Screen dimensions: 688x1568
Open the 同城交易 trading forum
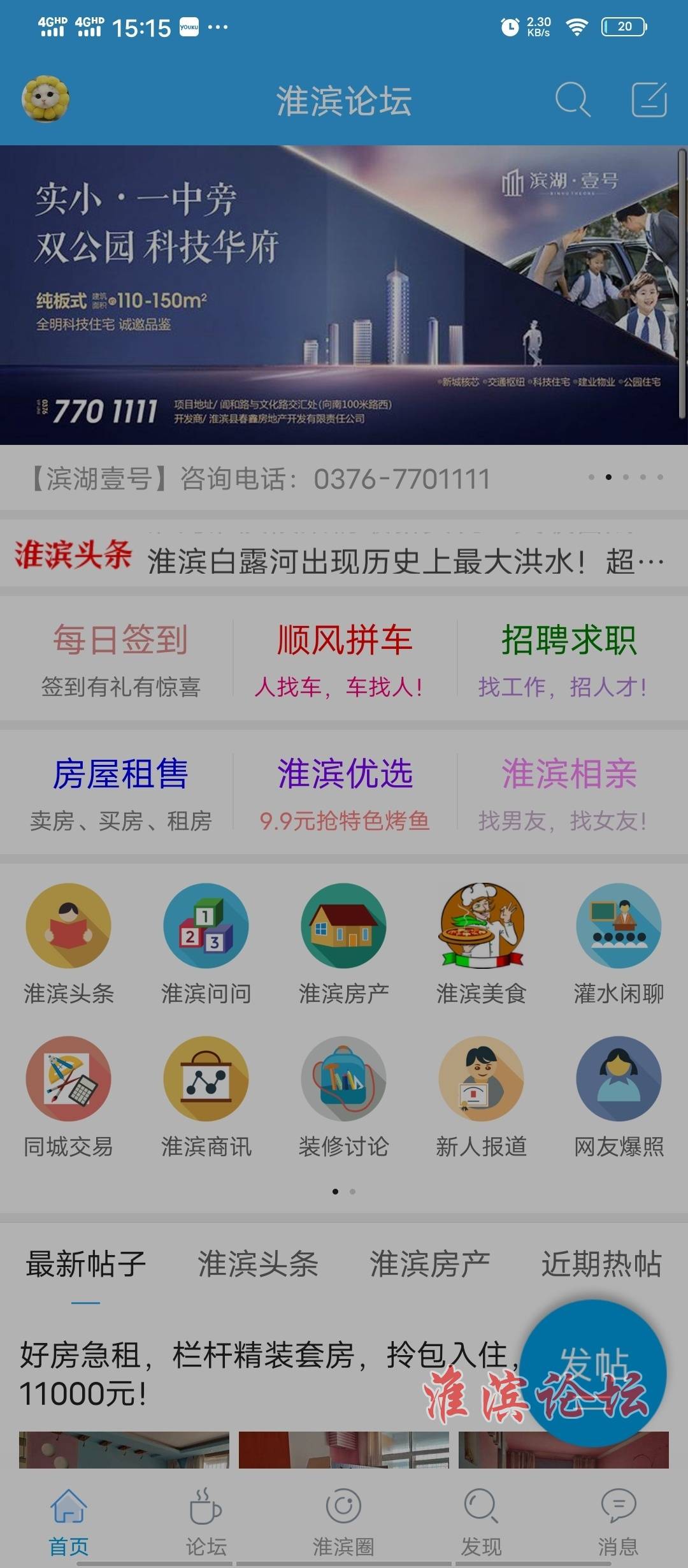[x=68, y=1095]
